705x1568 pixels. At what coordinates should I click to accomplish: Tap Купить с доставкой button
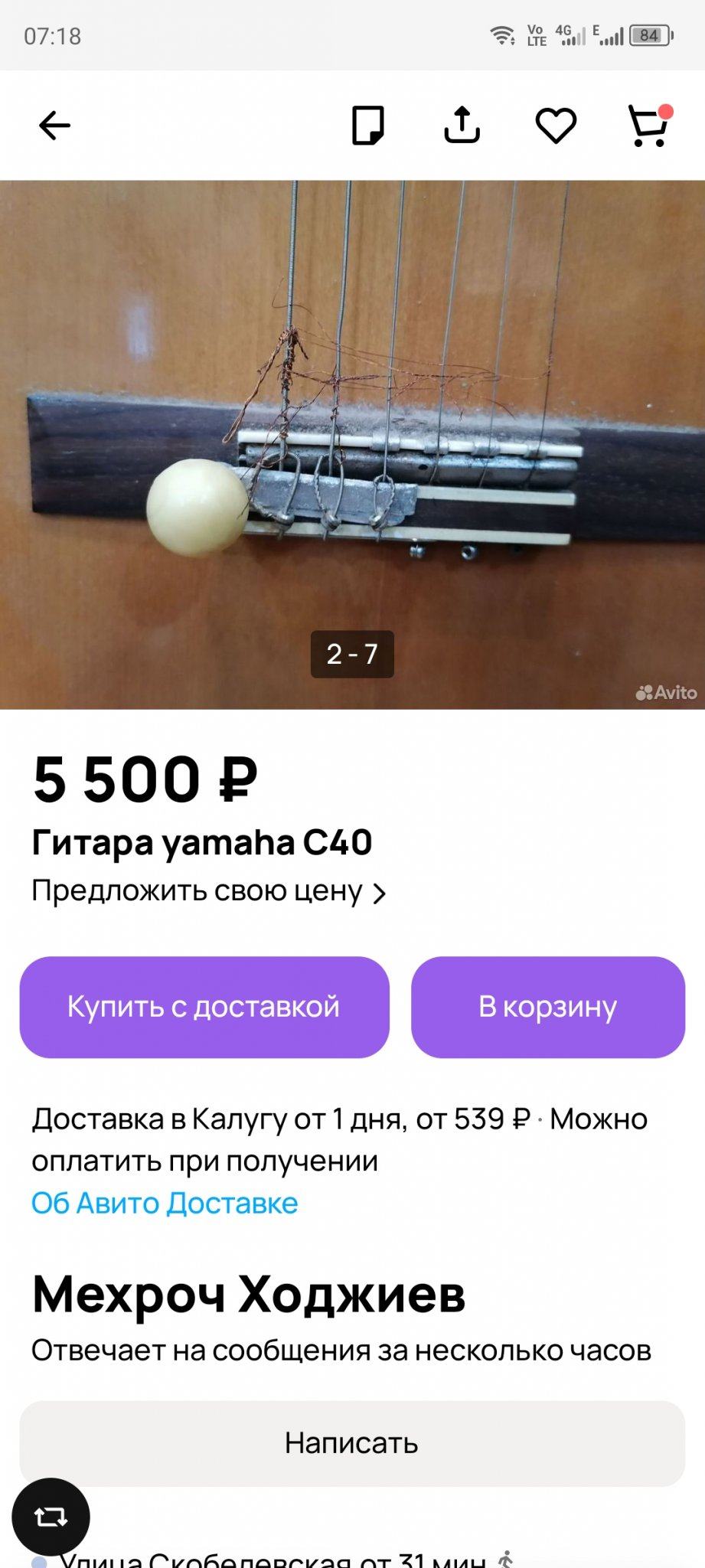coord(204,1007)
